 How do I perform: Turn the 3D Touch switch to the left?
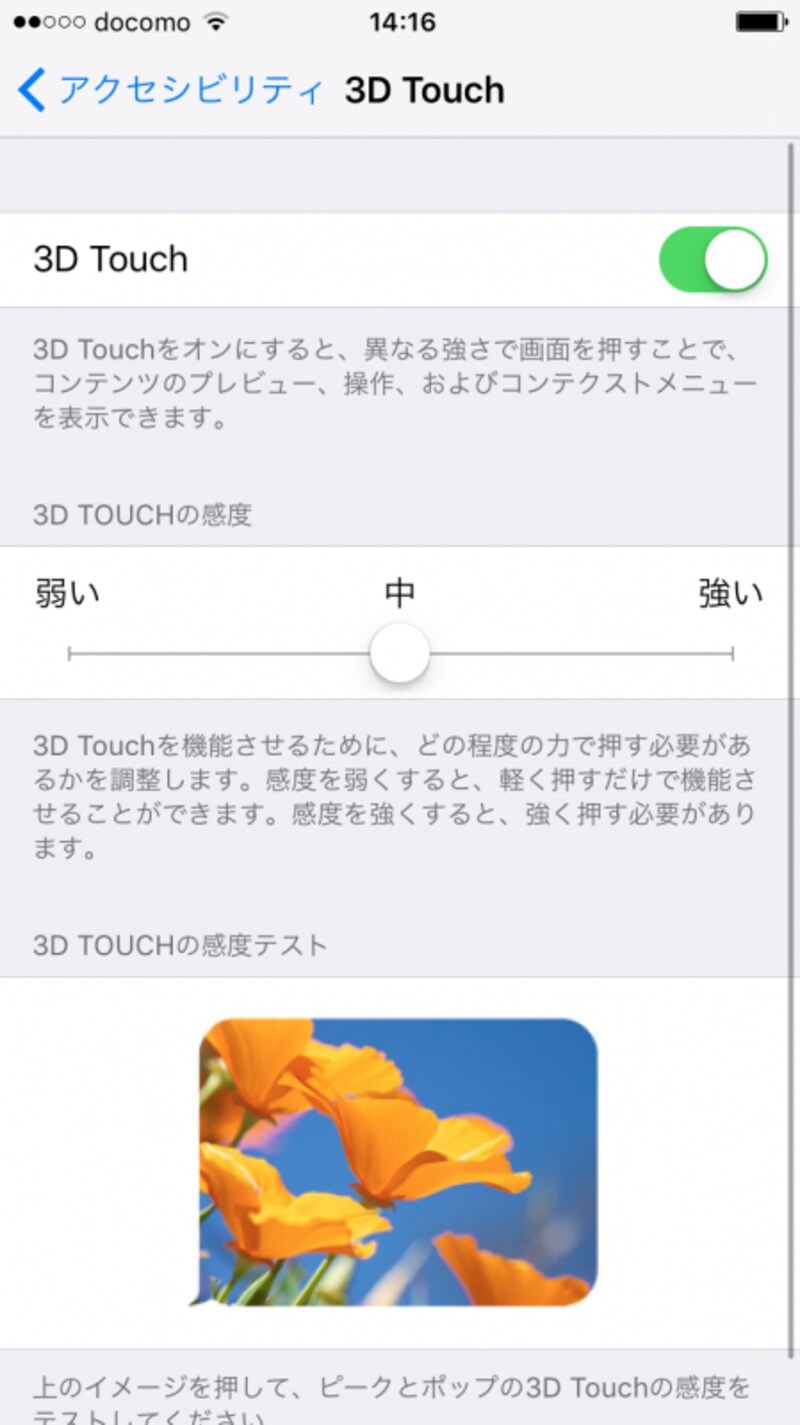[x=713, y=259]
